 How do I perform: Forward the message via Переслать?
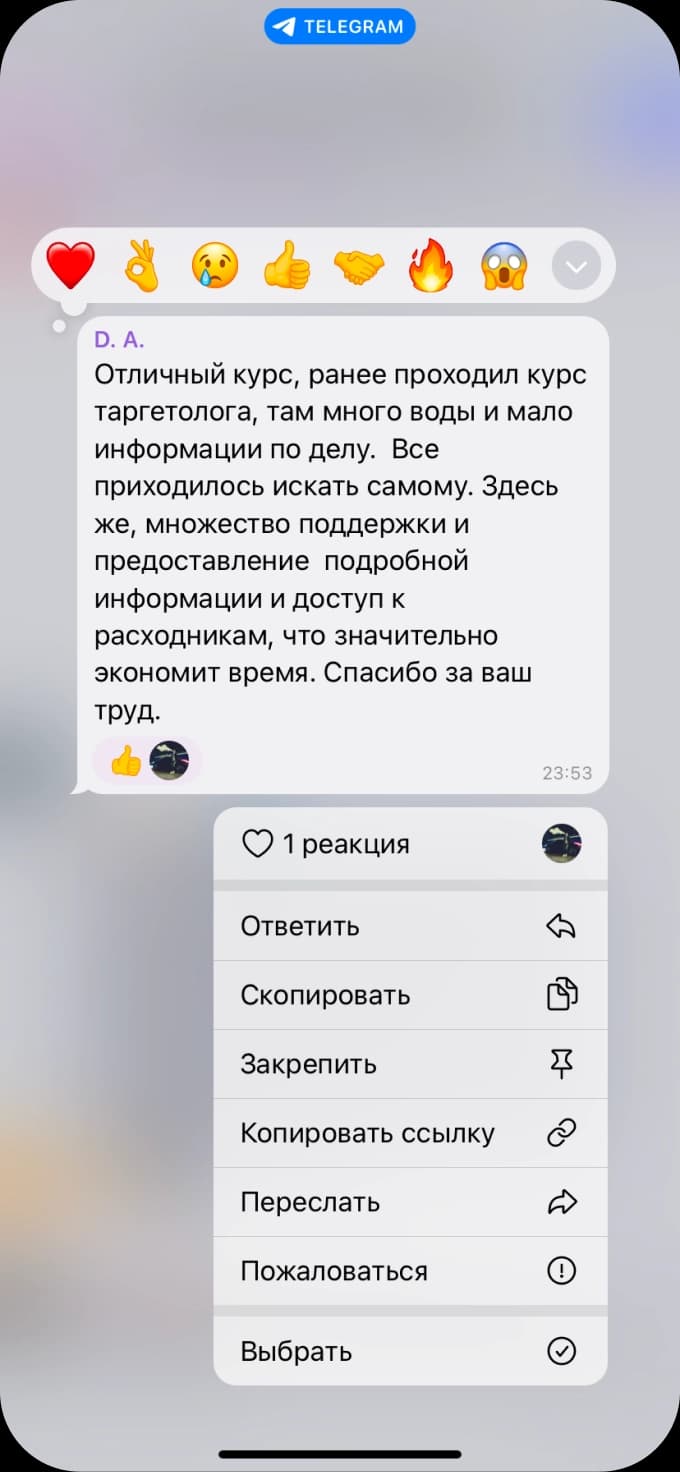(x=410, y=1202)
